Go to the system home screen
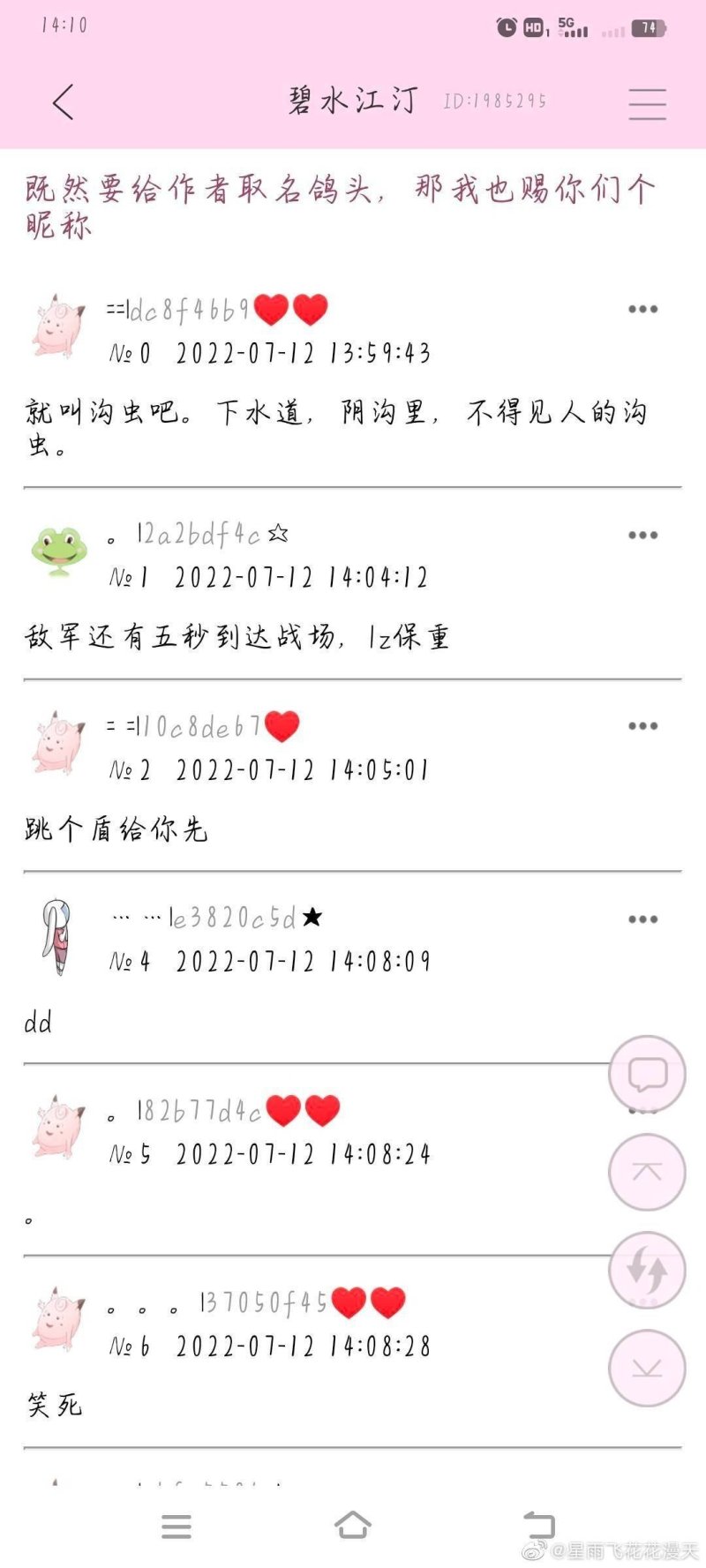 tap(353, 1525)
